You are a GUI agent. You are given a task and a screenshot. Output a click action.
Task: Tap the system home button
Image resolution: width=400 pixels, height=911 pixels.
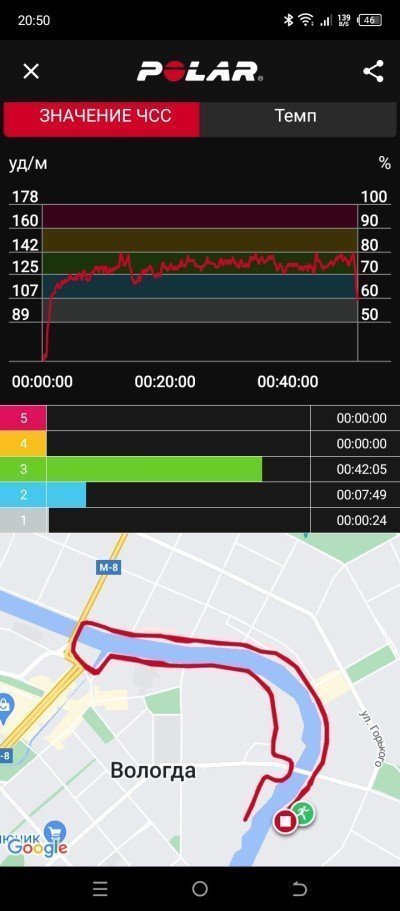pyautogui.click(x=200, y=888)
